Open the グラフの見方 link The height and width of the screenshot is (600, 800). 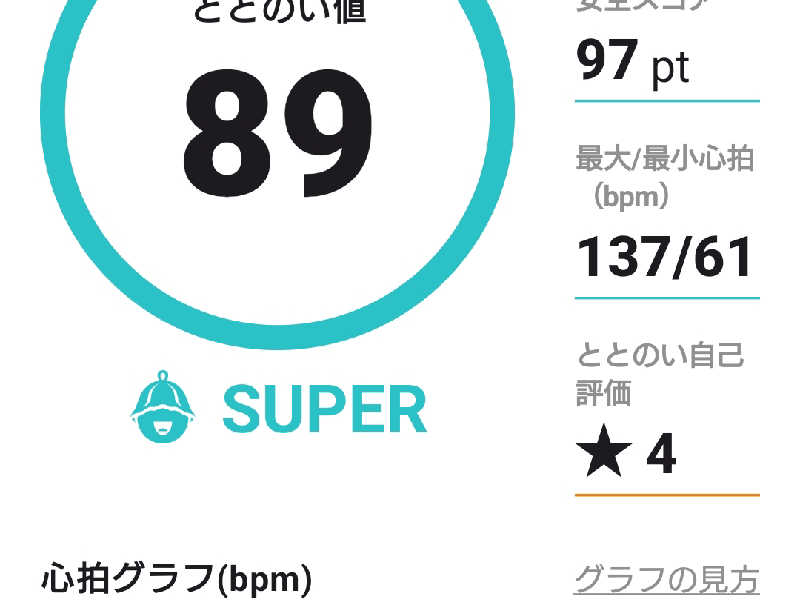(666, 578)
